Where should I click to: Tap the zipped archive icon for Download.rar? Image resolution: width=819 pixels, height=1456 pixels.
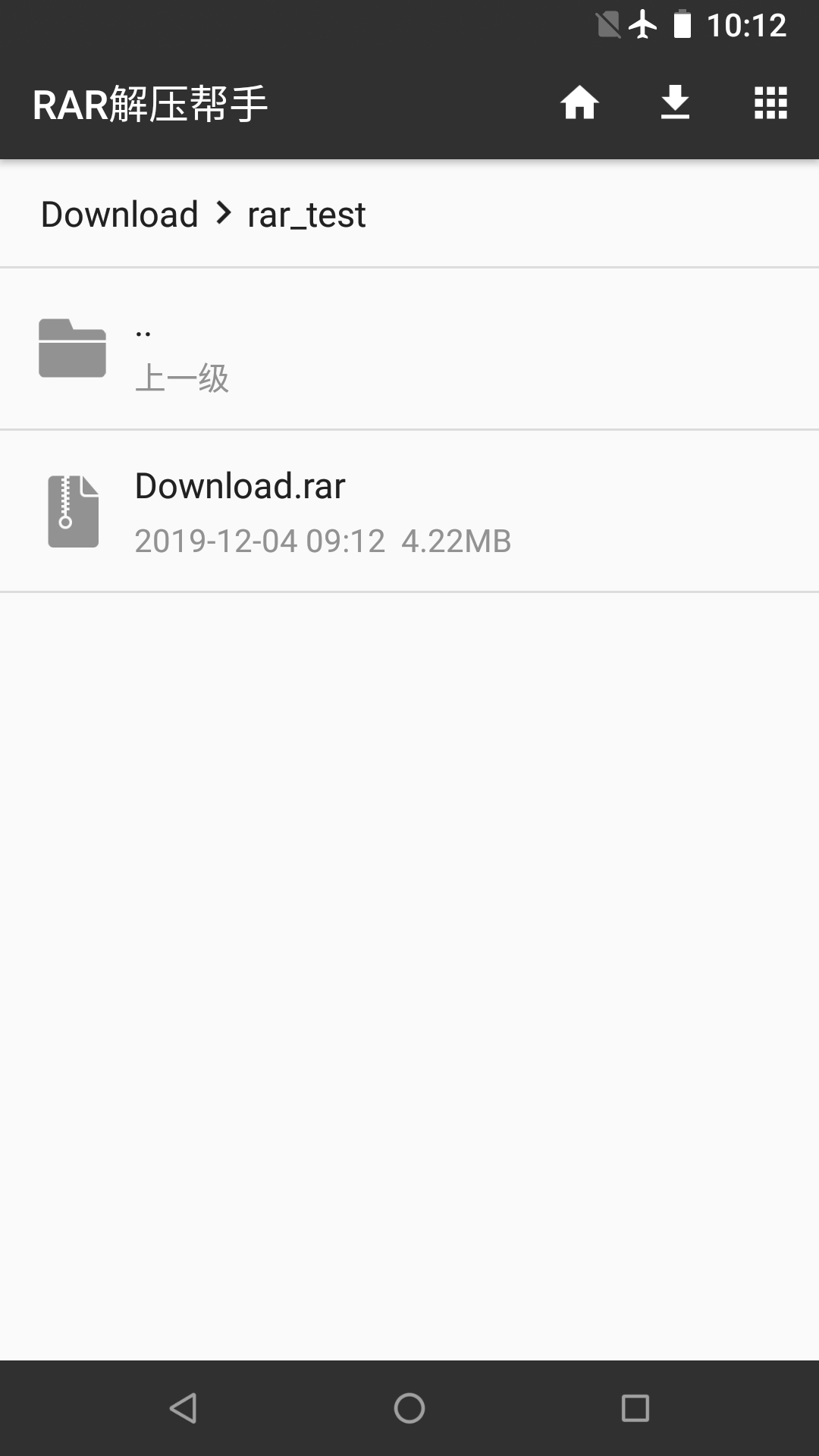(72, 510)
